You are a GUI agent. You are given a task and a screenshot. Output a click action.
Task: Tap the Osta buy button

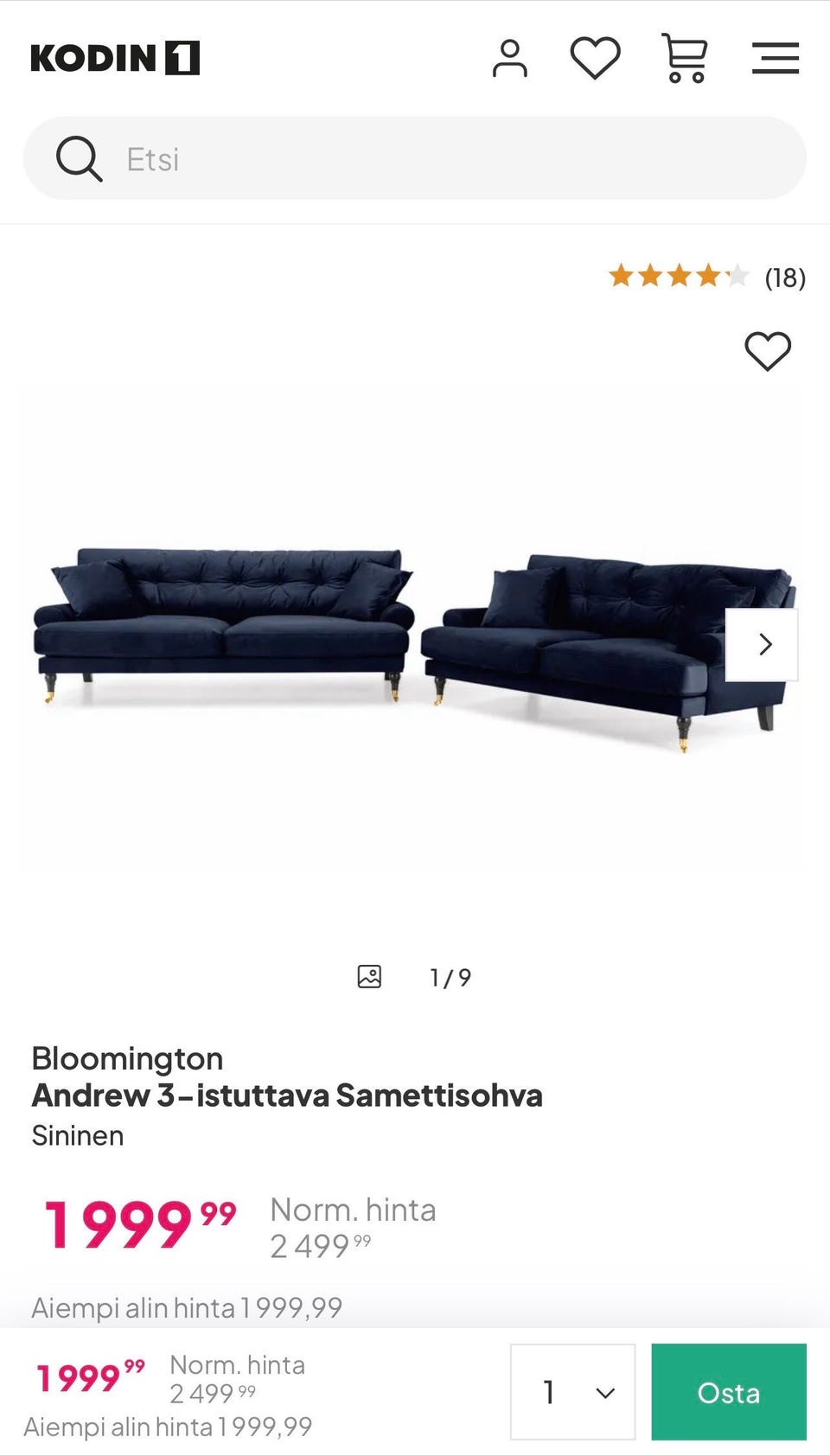729,1392
